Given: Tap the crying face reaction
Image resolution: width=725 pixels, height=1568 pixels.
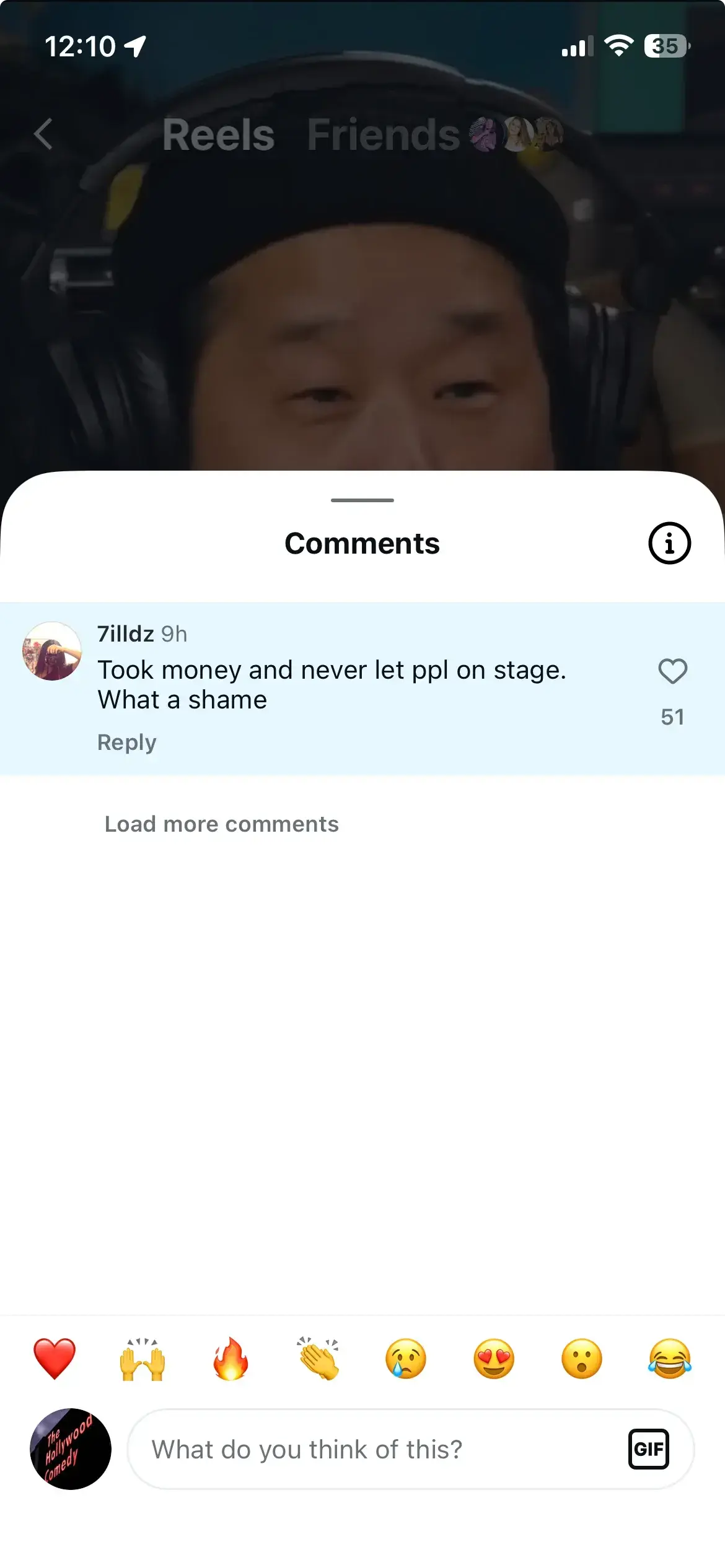Looking at the screenshot, I should tap(406, 1359).
